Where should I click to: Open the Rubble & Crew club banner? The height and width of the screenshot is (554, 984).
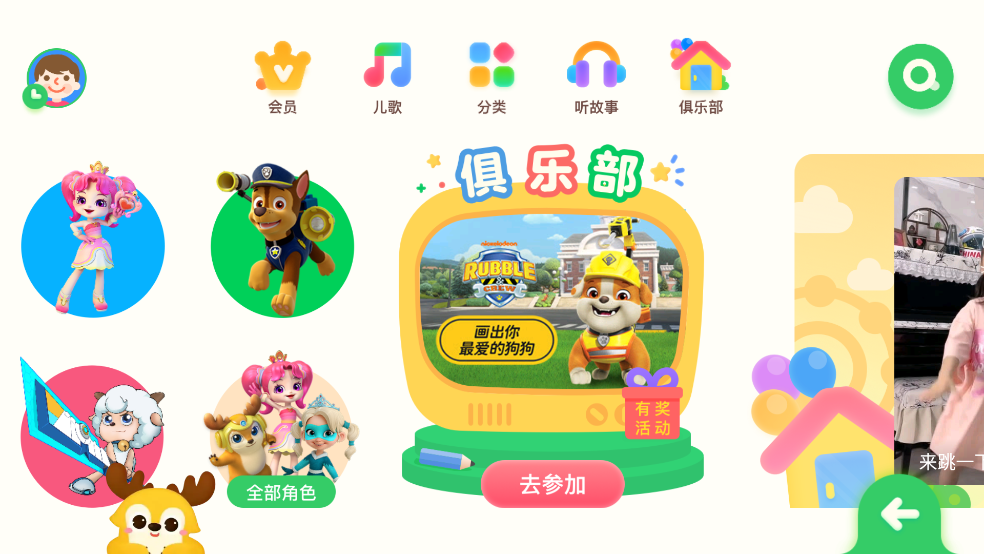pos(552,302)
